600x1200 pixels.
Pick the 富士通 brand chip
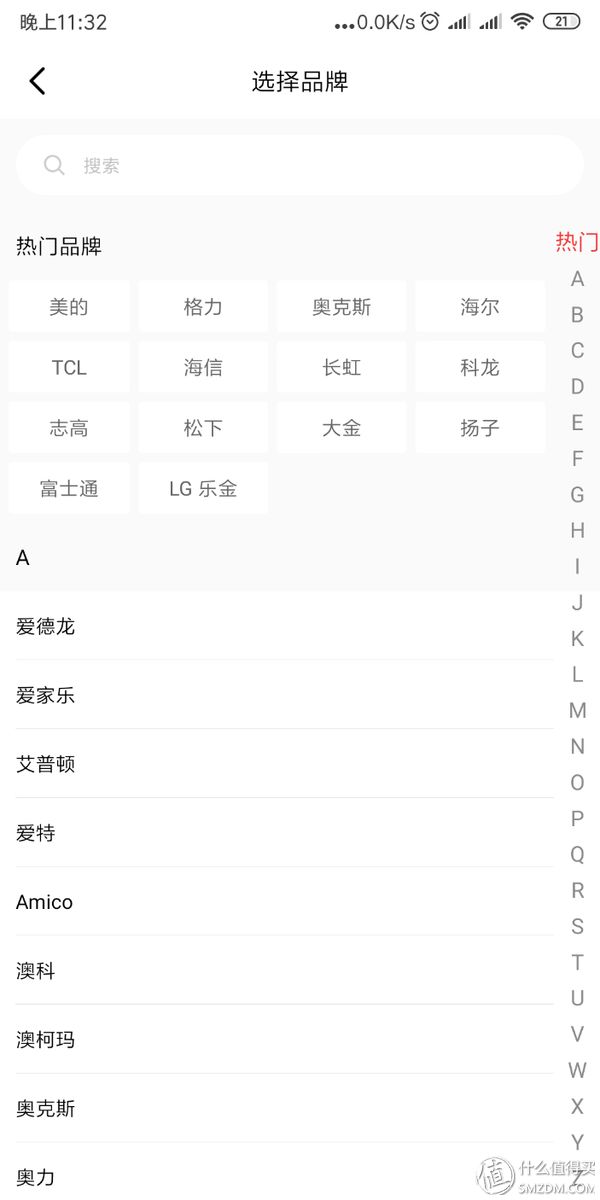tap(69, 489)
